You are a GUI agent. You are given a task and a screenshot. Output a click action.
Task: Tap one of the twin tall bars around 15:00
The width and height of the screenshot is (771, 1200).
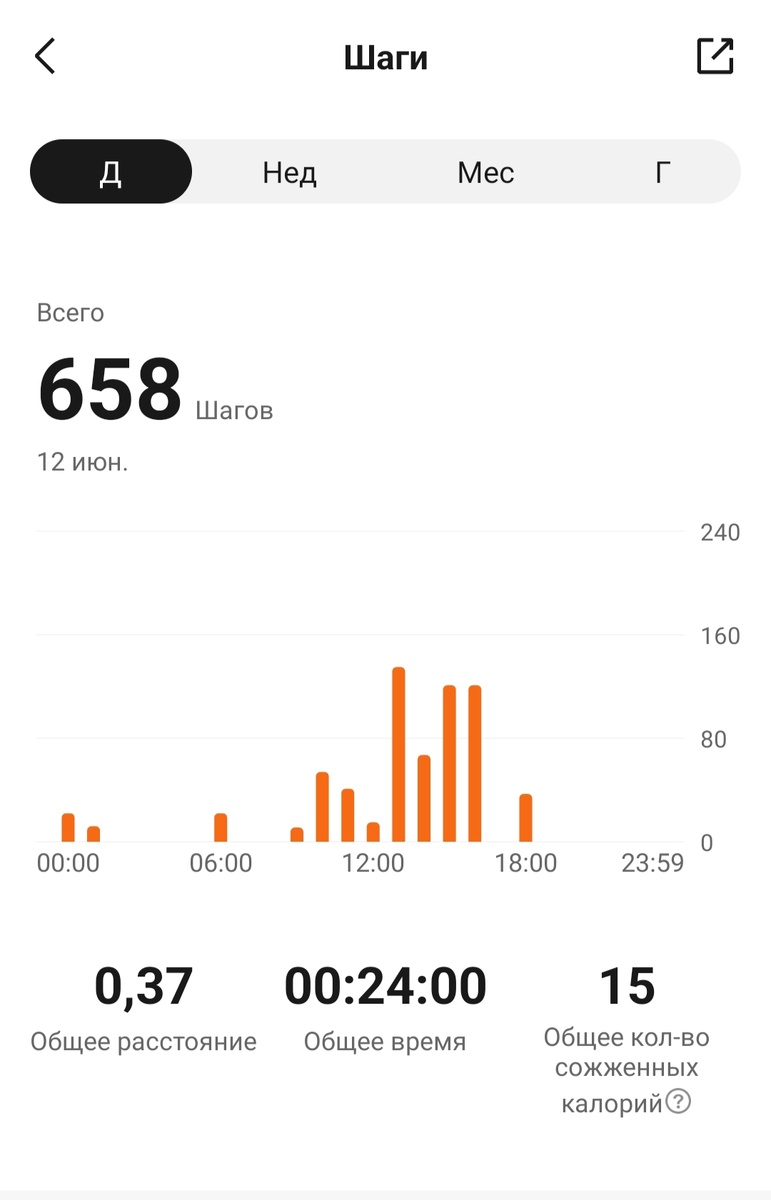click(x=450, y=760)
